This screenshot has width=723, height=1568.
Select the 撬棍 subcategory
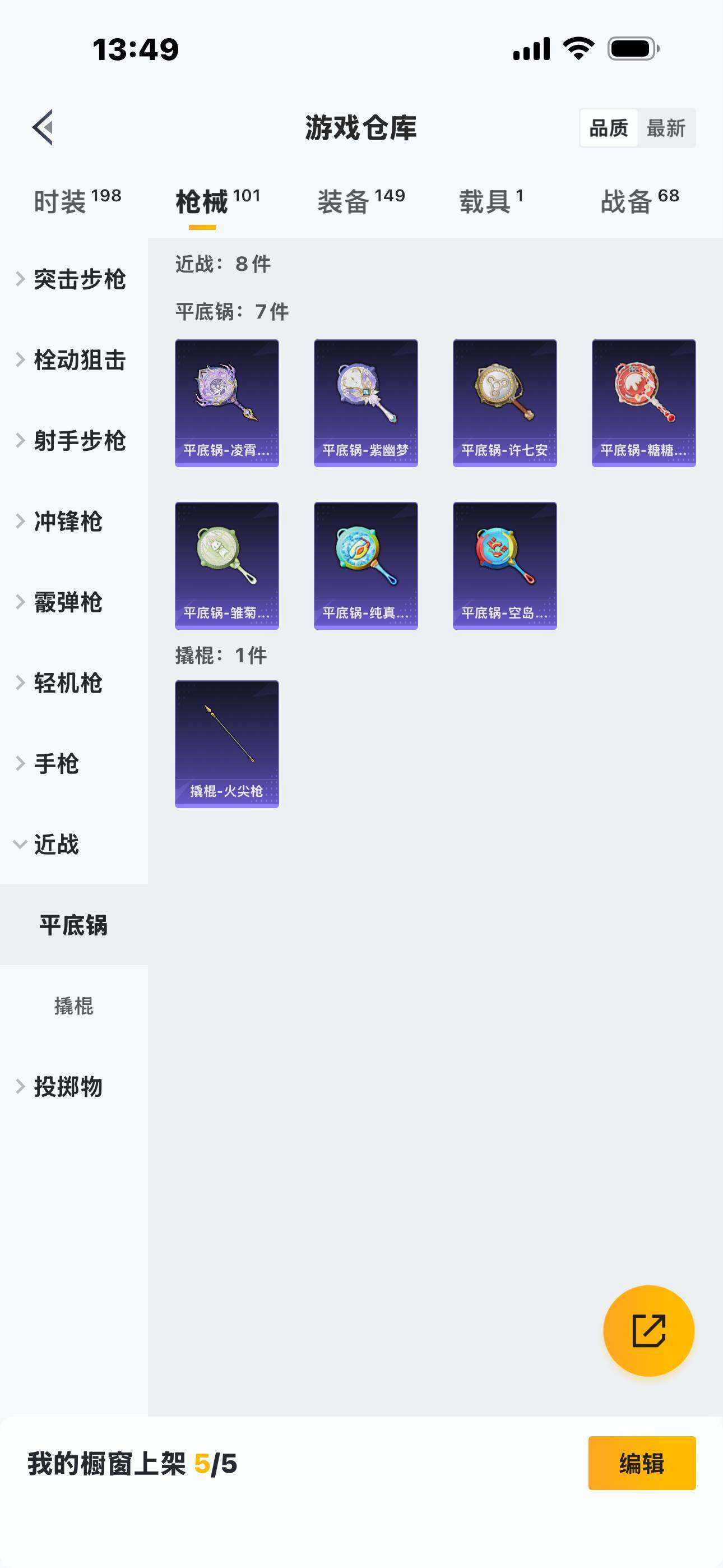(x=73, y=1006)
